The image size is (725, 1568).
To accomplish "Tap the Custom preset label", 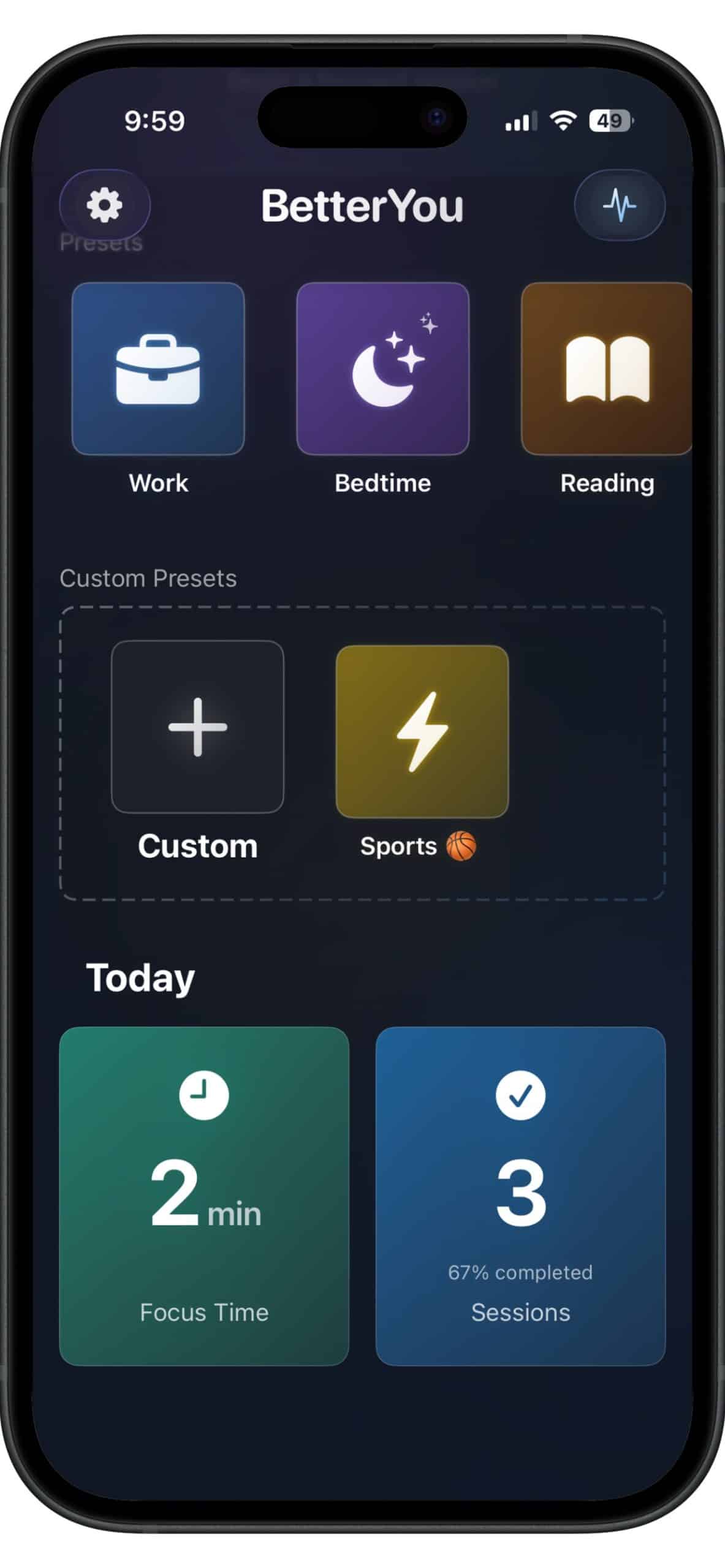I will click(197, 847).
